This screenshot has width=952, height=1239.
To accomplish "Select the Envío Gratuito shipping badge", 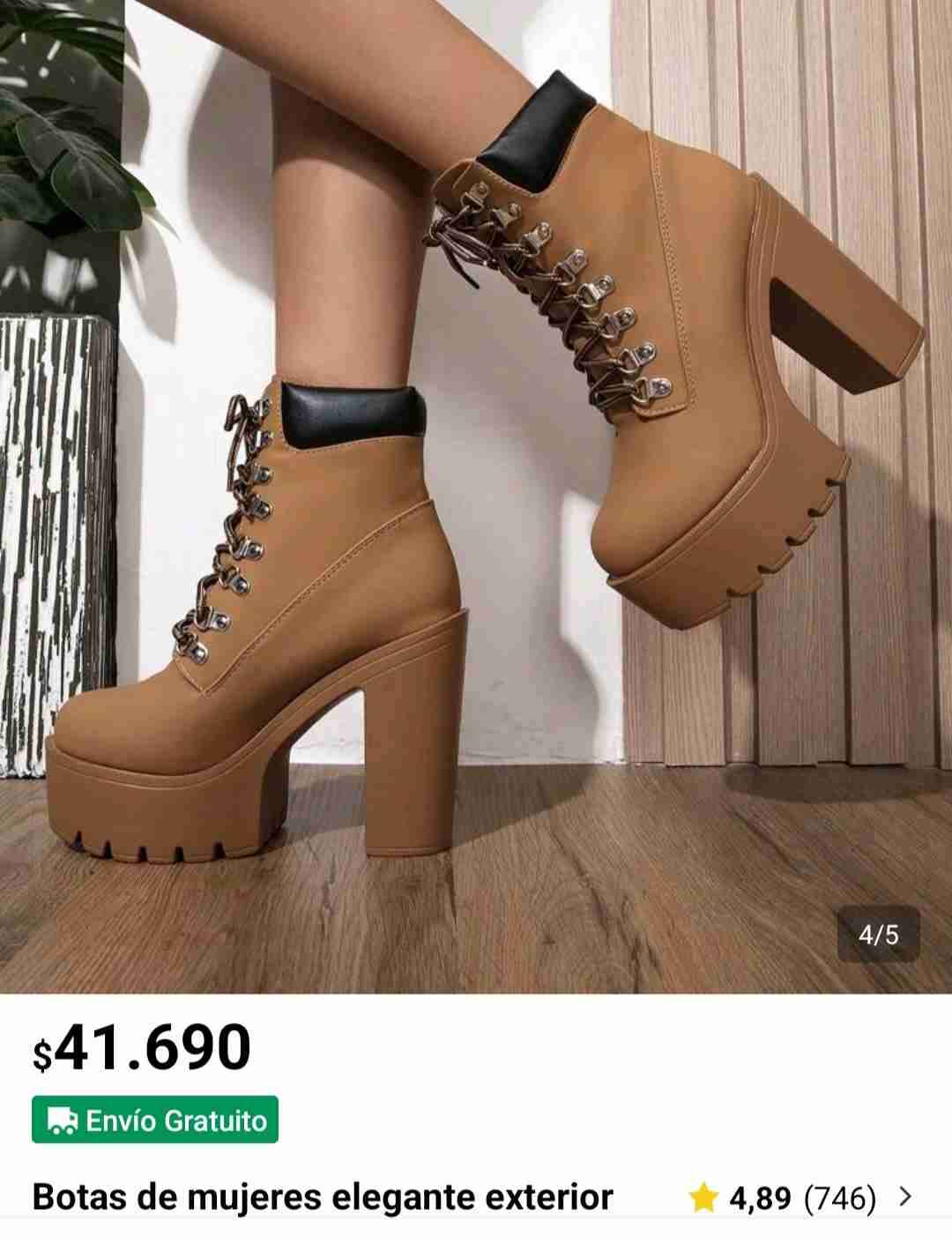I will (154, 1122).
